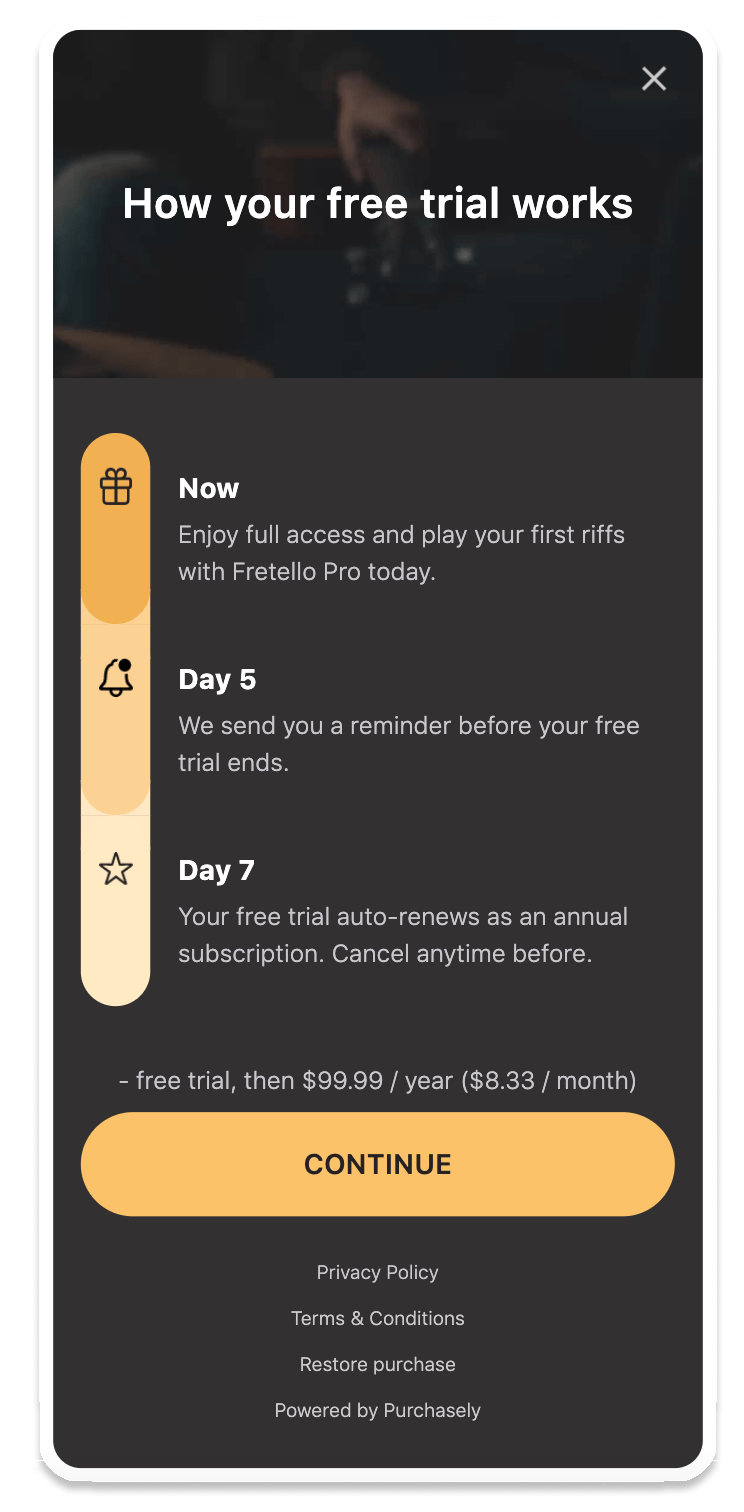Click the auto-renew description under Day 7
The width and height of the screenshot is (744, 1512).
point(402,934)
